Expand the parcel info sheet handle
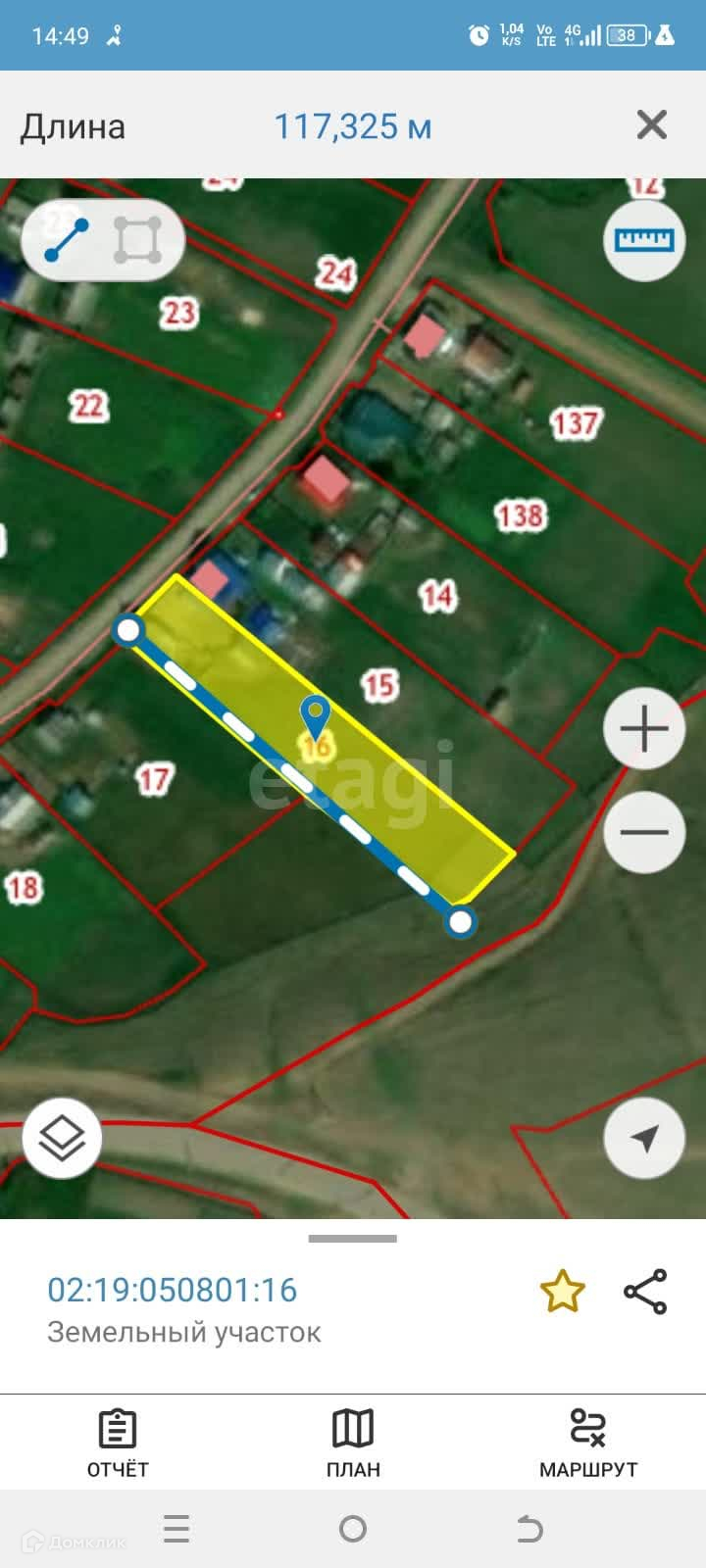The image size is (706, 1568). (x=353, y=1239)
